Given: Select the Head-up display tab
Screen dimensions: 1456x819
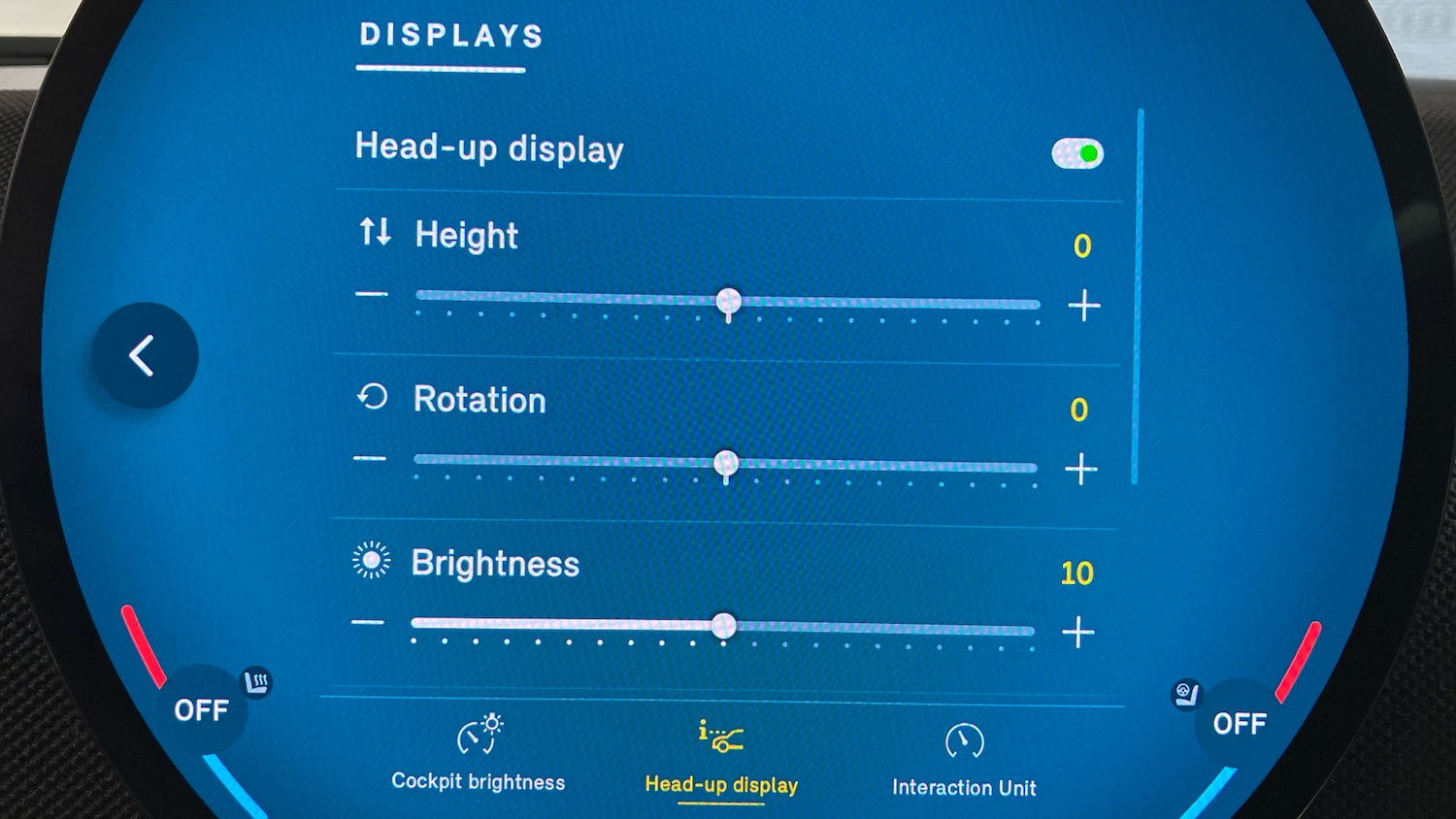Looking at the screenshot, I should (721, 759).
